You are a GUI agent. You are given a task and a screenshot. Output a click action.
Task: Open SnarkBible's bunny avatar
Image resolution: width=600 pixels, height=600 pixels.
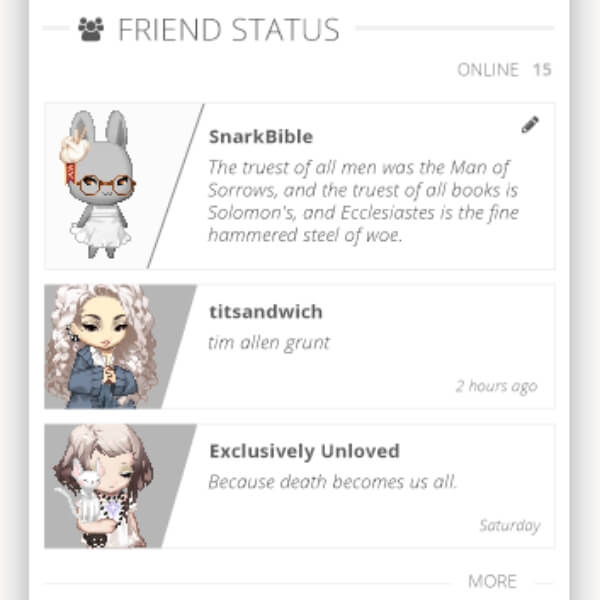point(102,185)
